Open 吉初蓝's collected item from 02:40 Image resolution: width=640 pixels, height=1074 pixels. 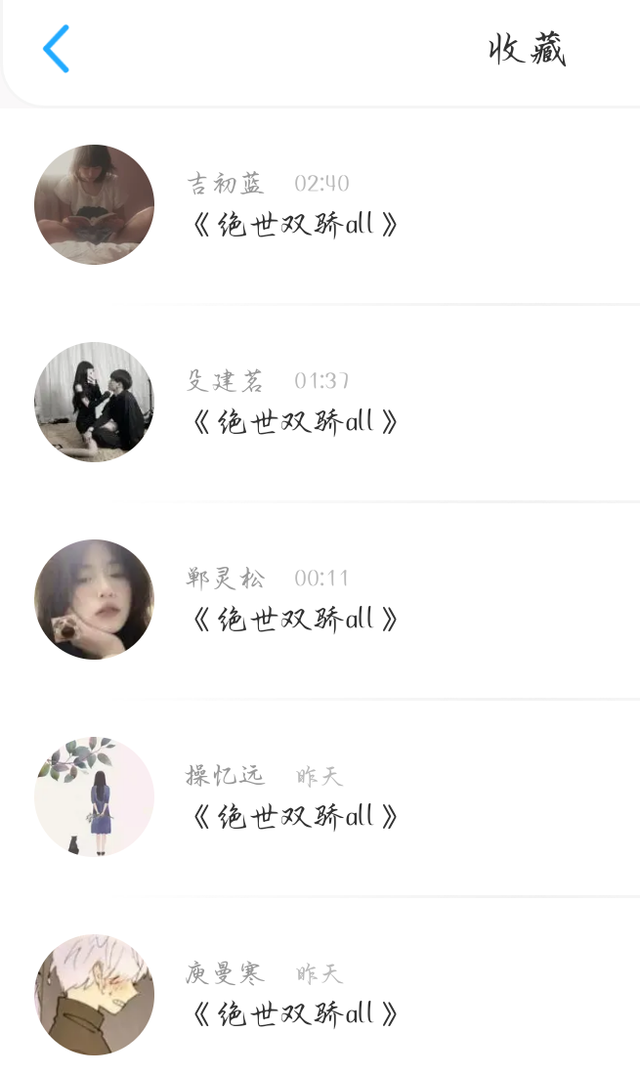click(320, 205)
